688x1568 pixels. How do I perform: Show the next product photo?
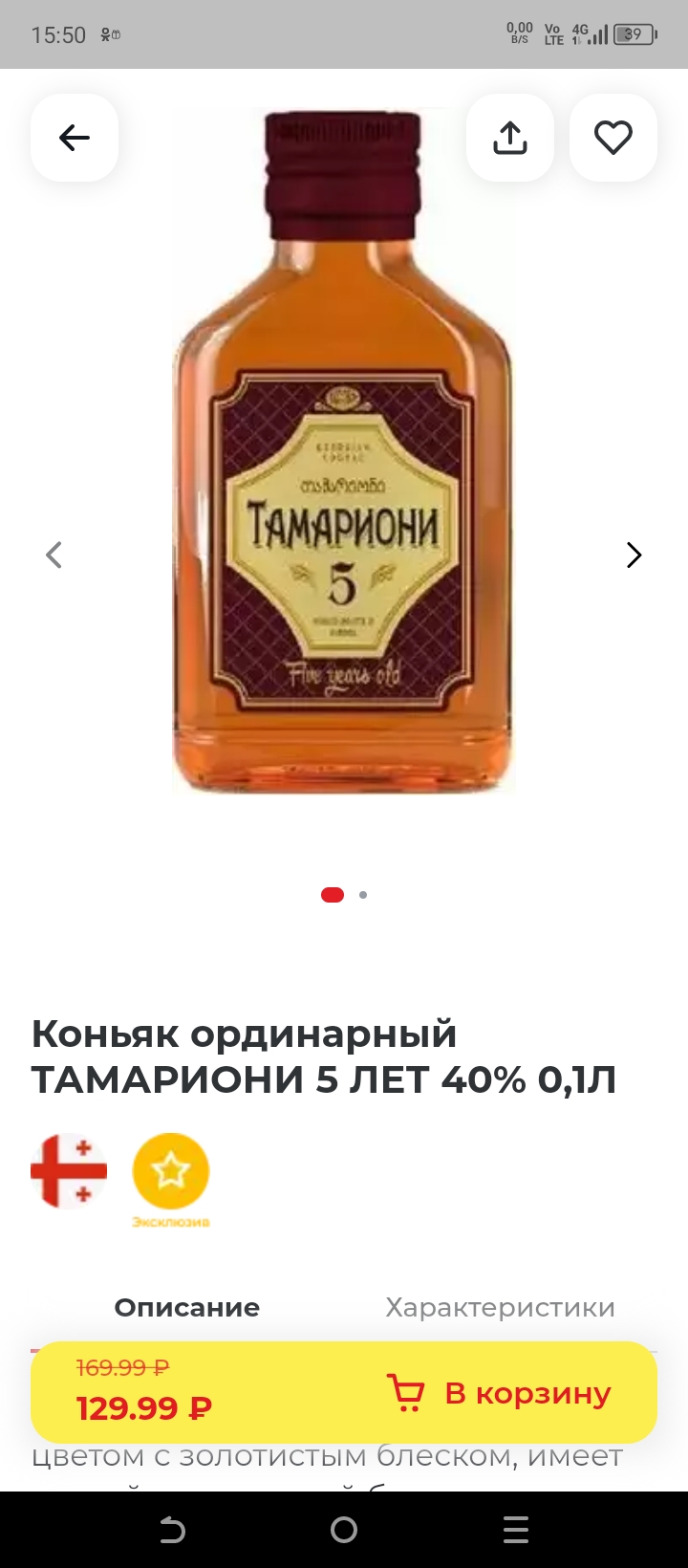pyautogui.click(x=634, y=555)
